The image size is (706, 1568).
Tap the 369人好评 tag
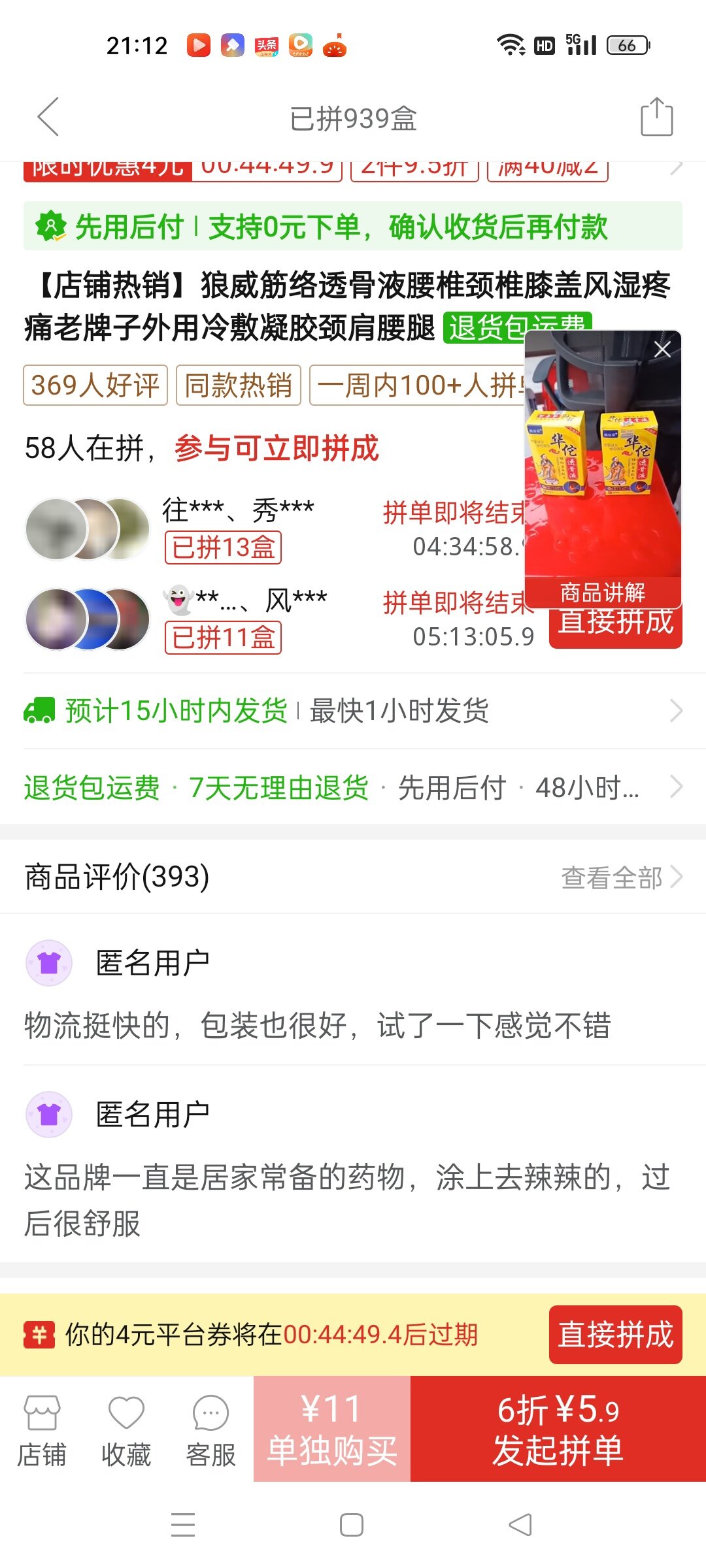click(x=95, y=385)
